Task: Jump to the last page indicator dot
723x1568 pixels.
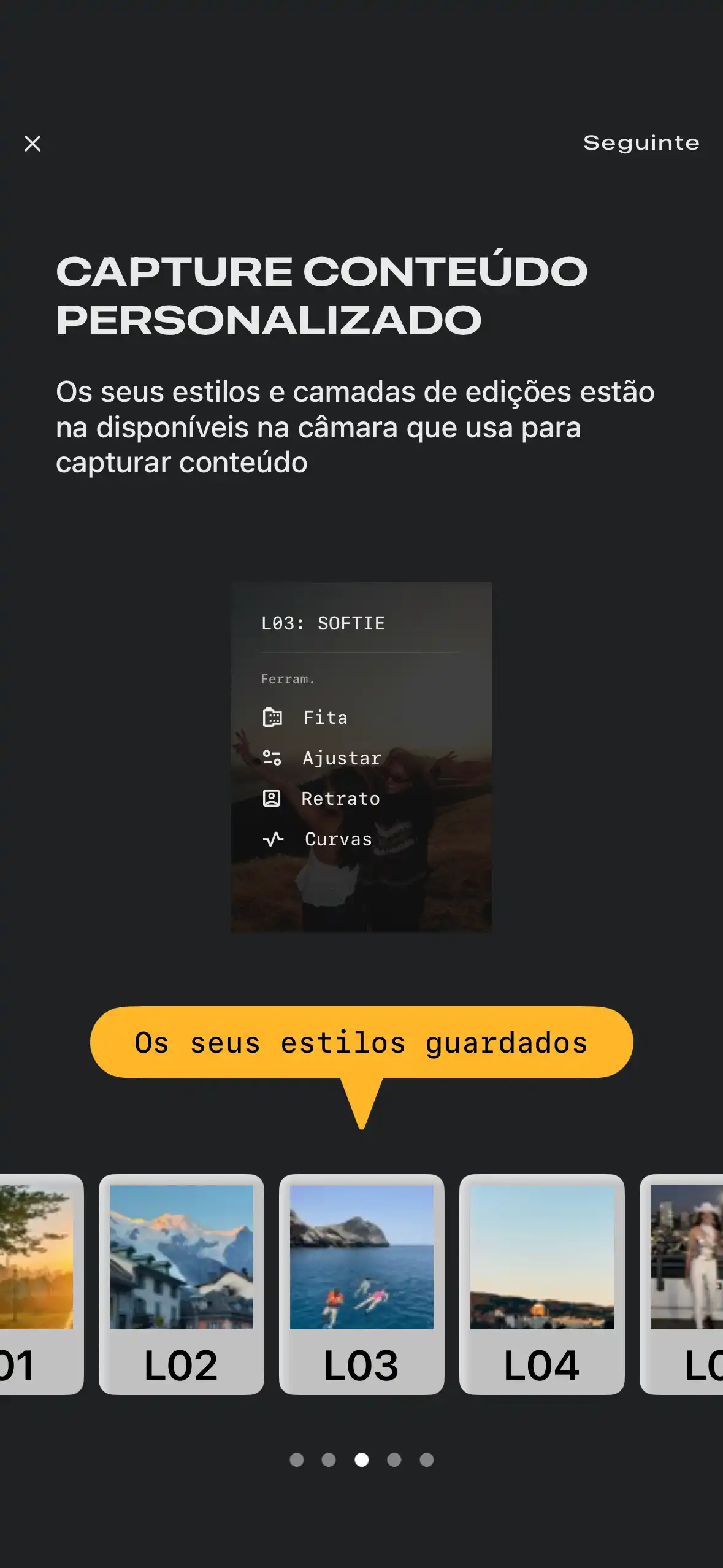Action: pyautogui.click(x=427, y=1459)
